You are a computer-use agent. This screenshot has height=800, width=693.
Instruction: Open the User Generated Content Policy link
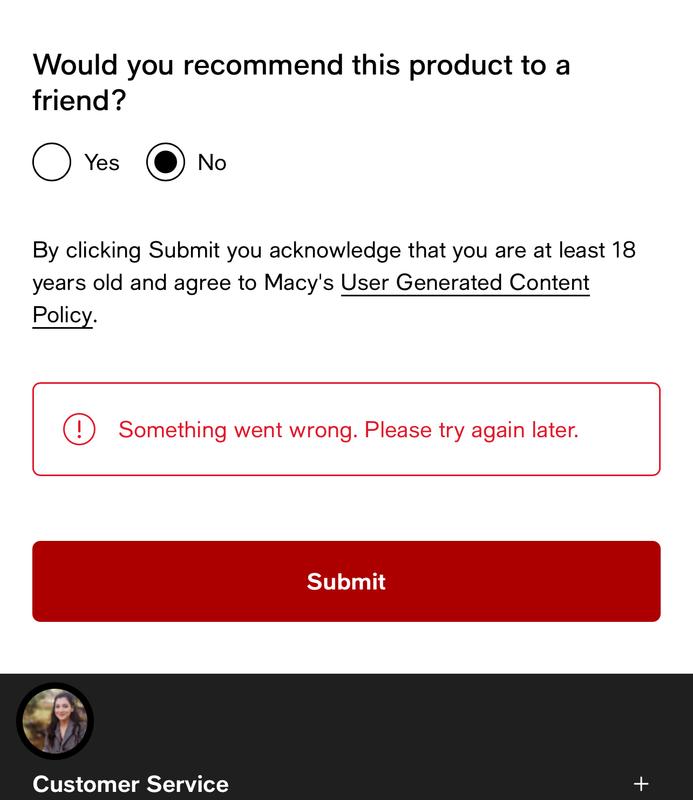click(464, 283)
